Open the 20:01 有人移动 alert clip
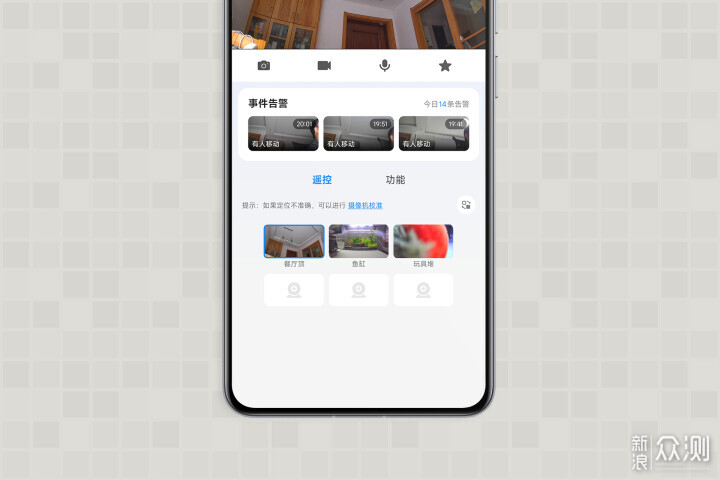This screenshot has width=720, height=480. [283, 133]
